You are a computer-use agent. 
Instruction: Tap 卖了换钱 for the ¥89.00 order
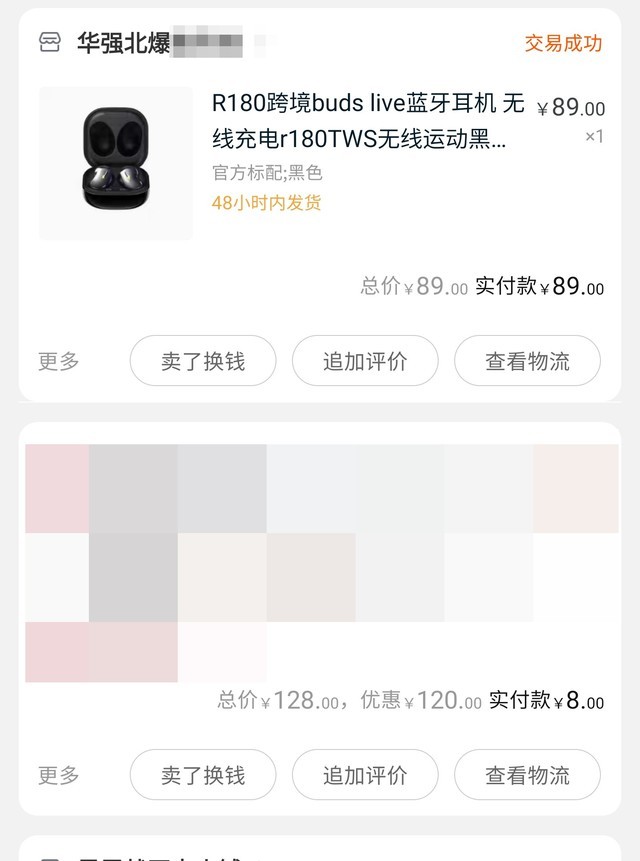click(x=203, y=361)
